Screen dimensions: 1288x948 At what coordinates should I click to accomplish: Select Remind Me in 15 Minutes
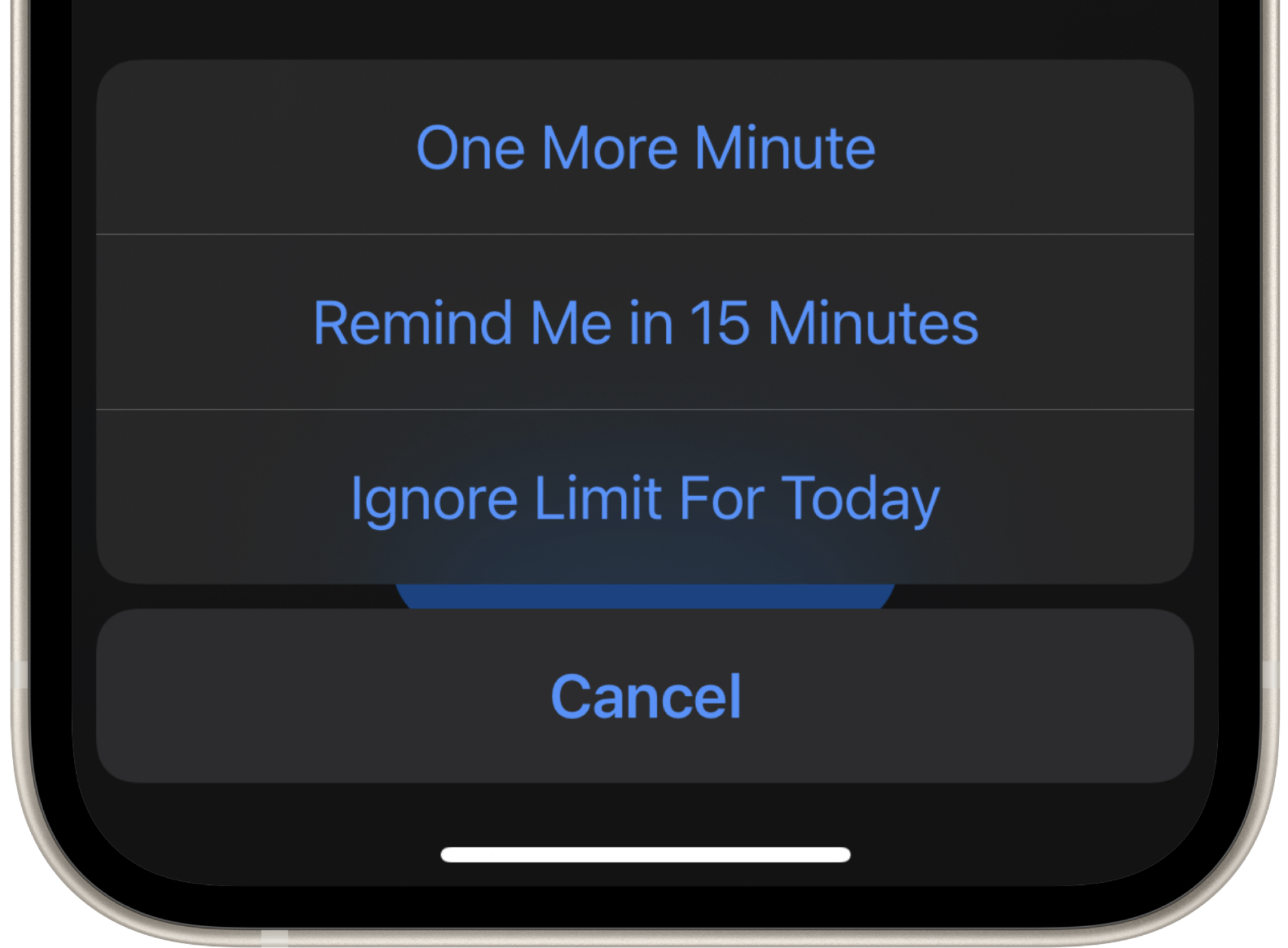coord(645,322)
